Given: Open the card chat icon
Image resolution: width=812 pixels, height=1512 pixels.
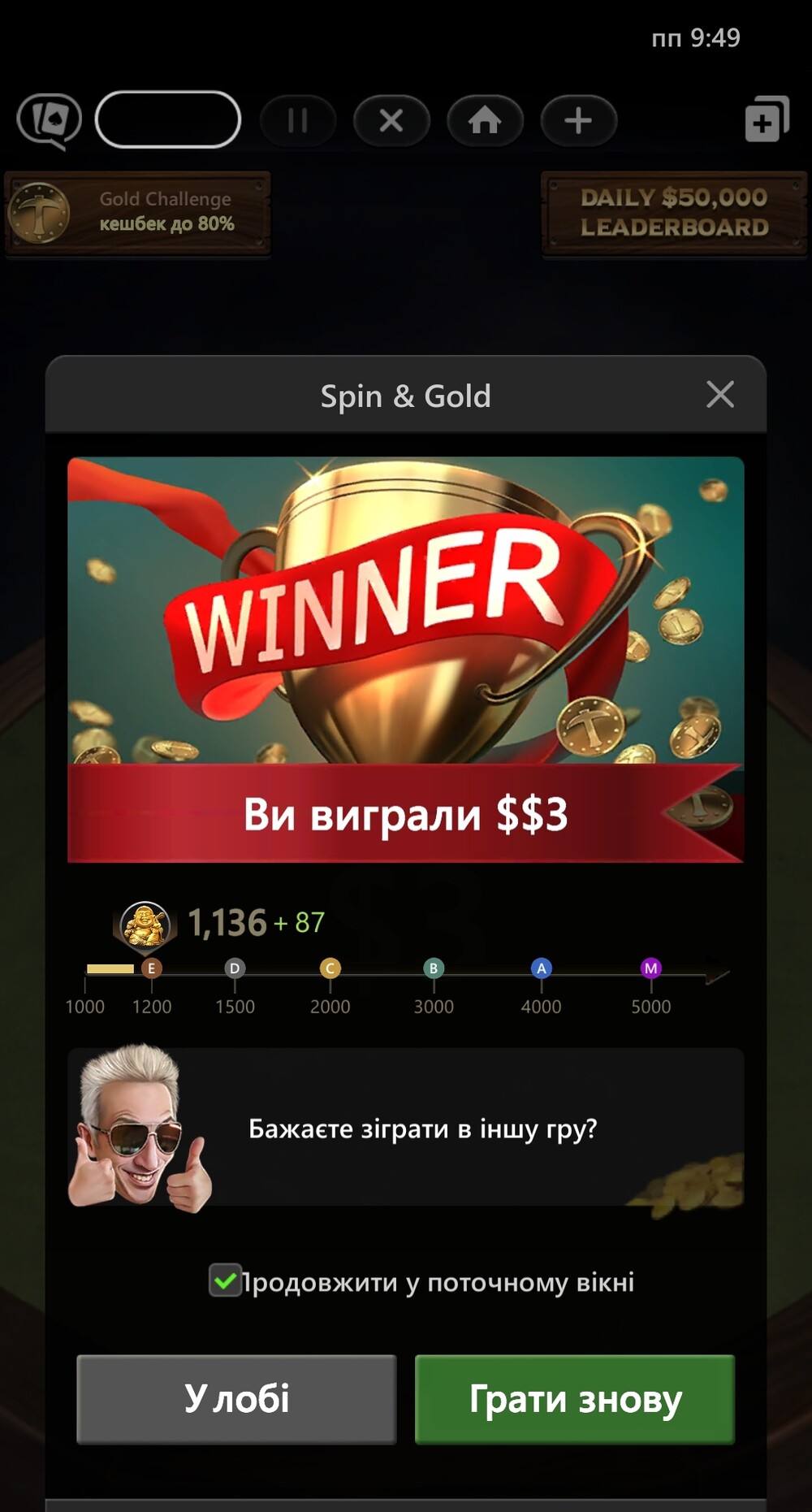Looking at the screenshot, I should pyautogui.click(x=50, y=121).
